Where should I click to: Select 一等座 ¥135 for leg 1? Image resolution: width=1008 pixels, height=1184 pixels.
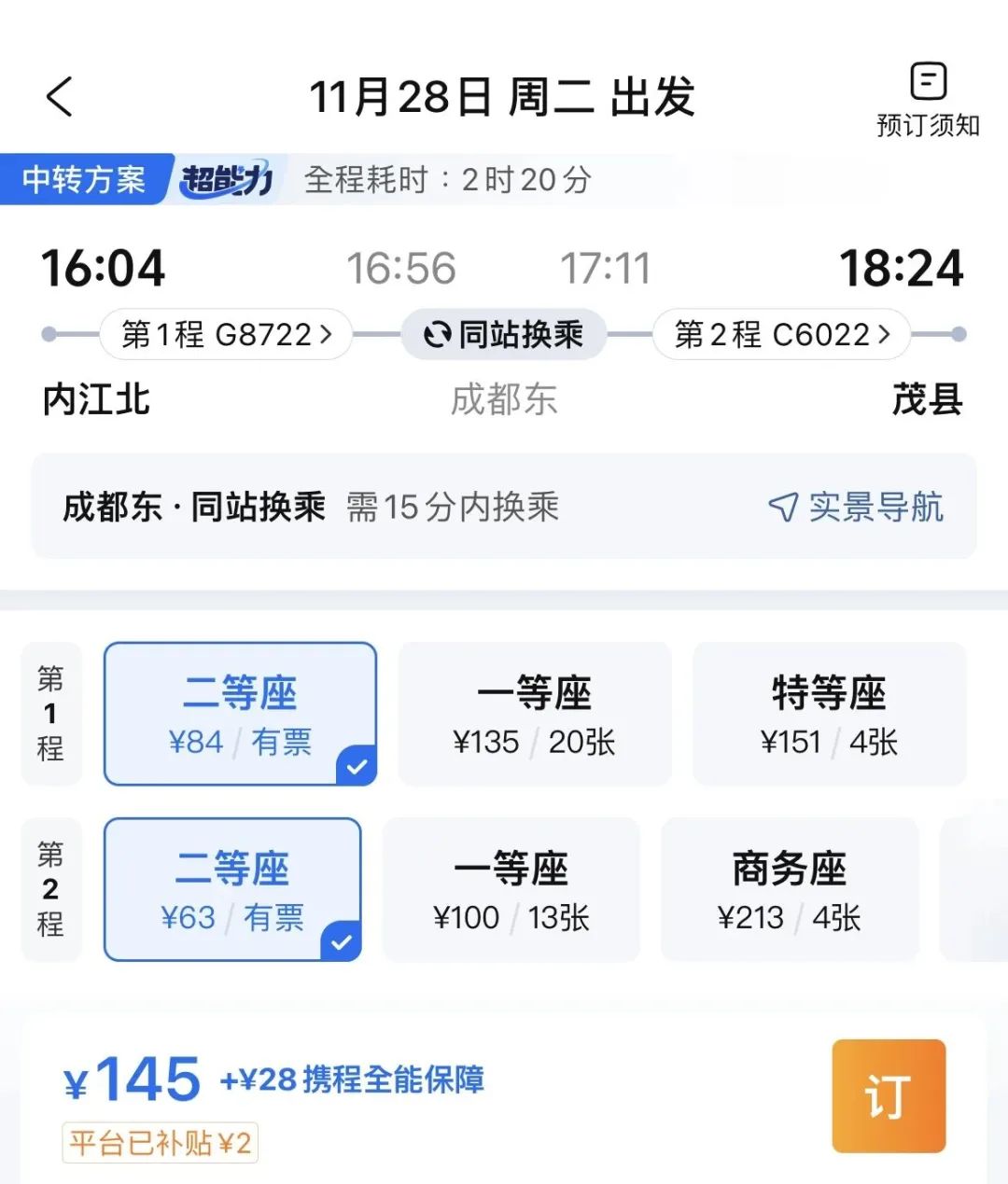pyautogui.click(x=534, y=713)
